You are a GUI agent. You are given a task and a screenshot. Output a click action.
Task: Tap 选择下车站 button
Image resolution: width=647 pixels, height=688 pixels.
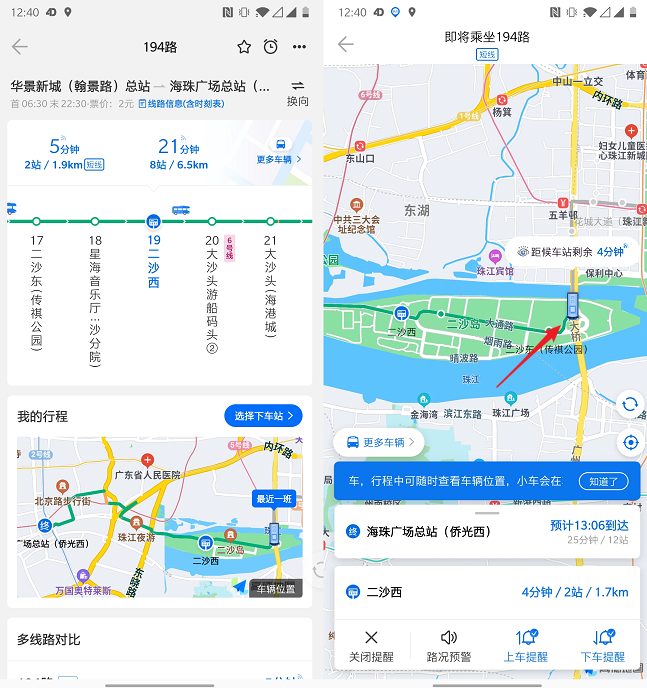tap(263, 415)
